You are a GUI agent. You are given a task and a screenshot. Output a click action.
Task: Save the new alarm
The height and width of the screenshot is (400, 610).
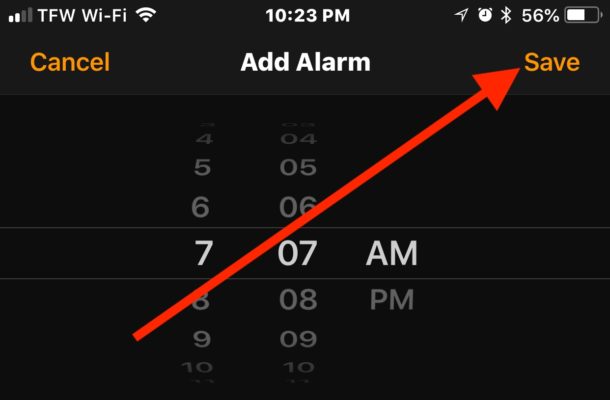click(551, 63)
